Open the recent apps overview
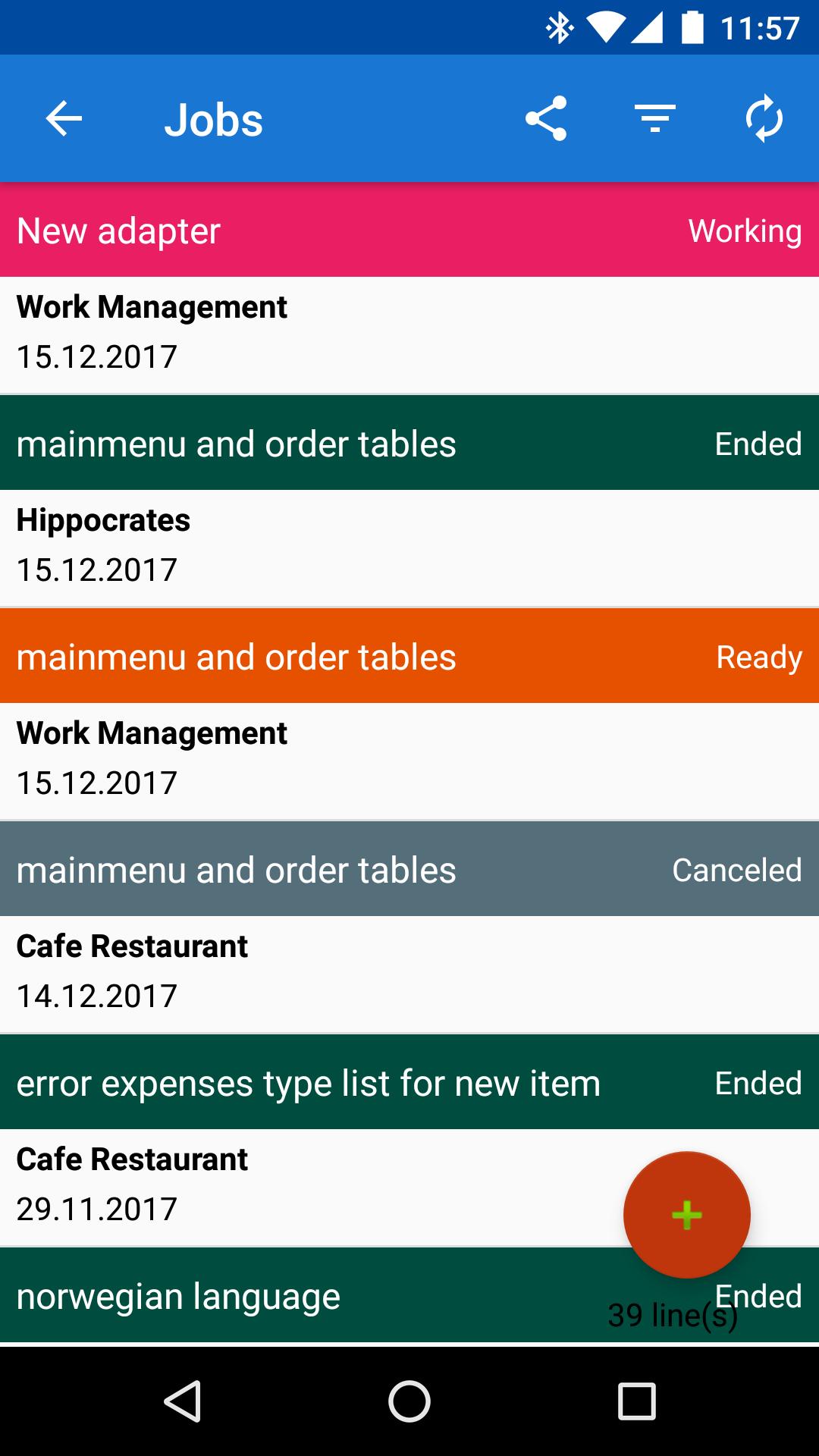 click(x=636, y=1401)
